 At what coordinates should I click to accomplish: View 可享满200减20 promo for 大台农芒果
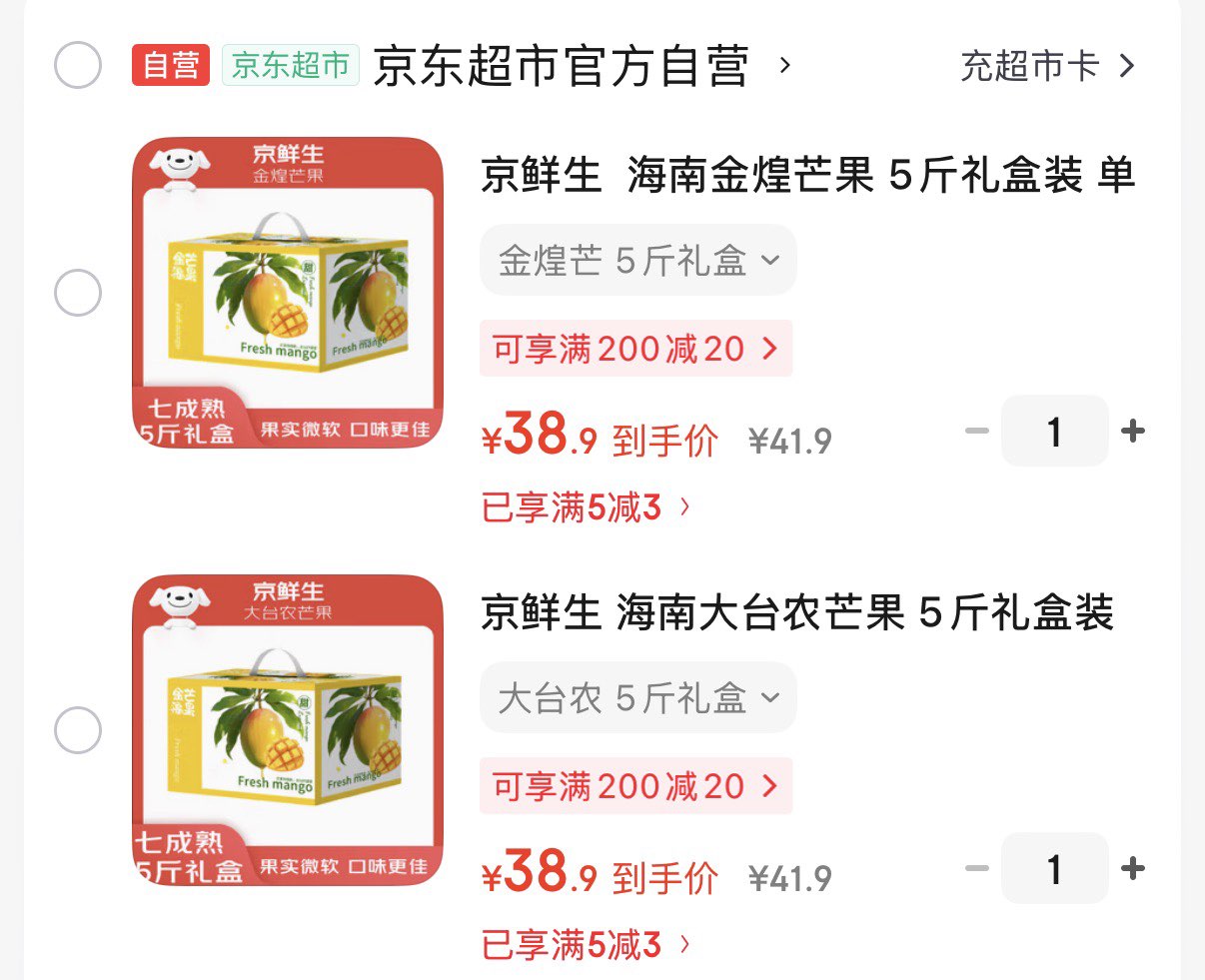(635, 786)
